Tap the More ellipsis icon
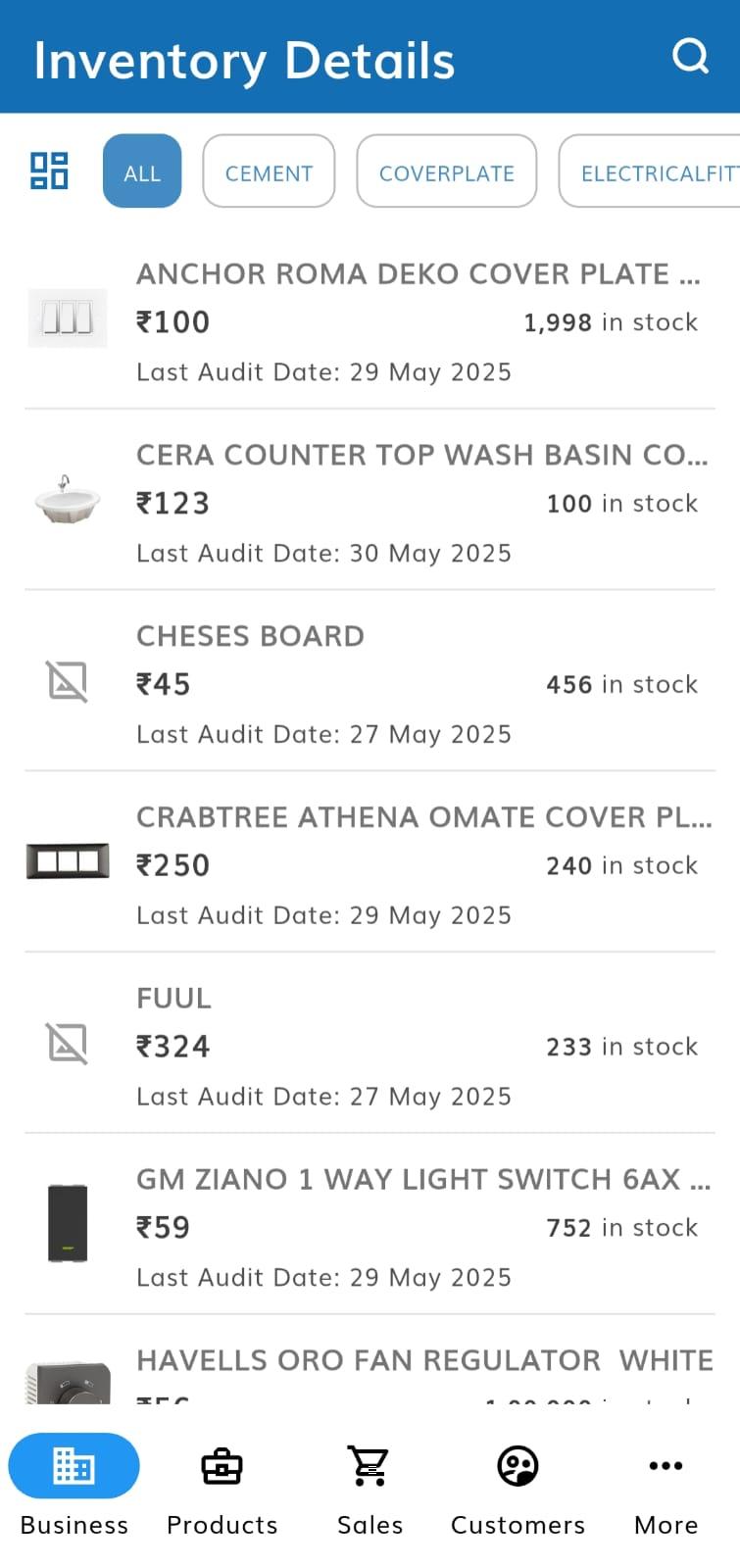Image resolution: width=740 pixels, height=1568 pixels. pyautogui.click(x=665, y=1465)
